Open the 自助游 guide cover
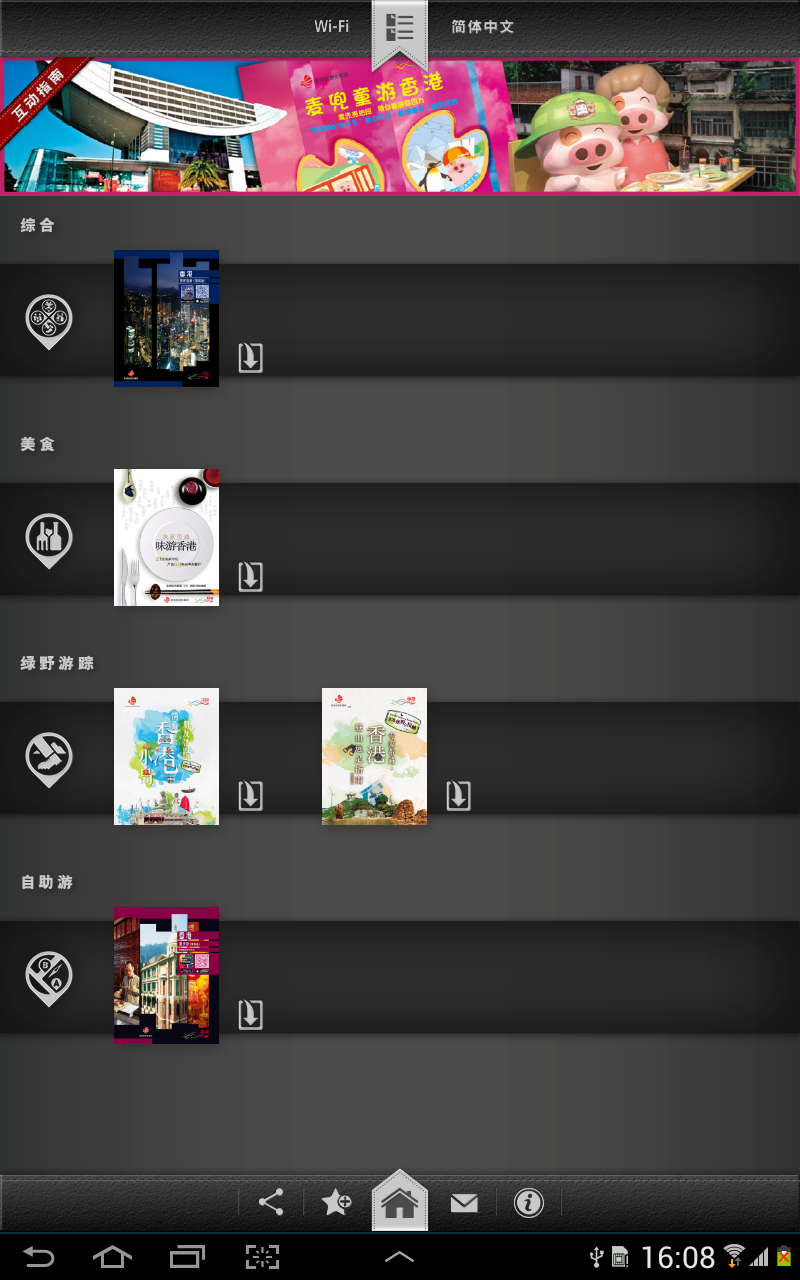Image resolution: width=800 pixels, height=1280 pixels. [166, 975]
